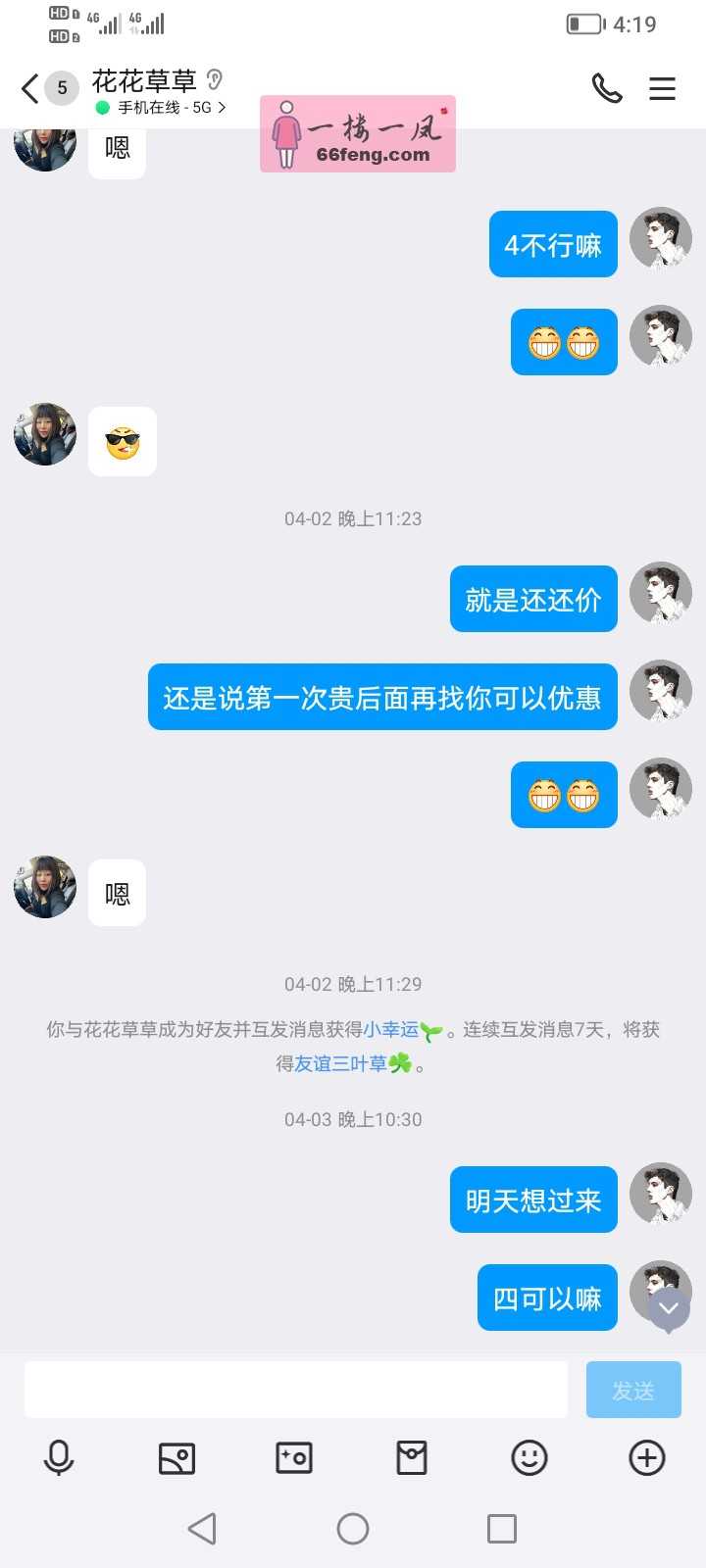The image size is (706, 1568).
Task: Tap the system home button
Action: (353, 1529)
